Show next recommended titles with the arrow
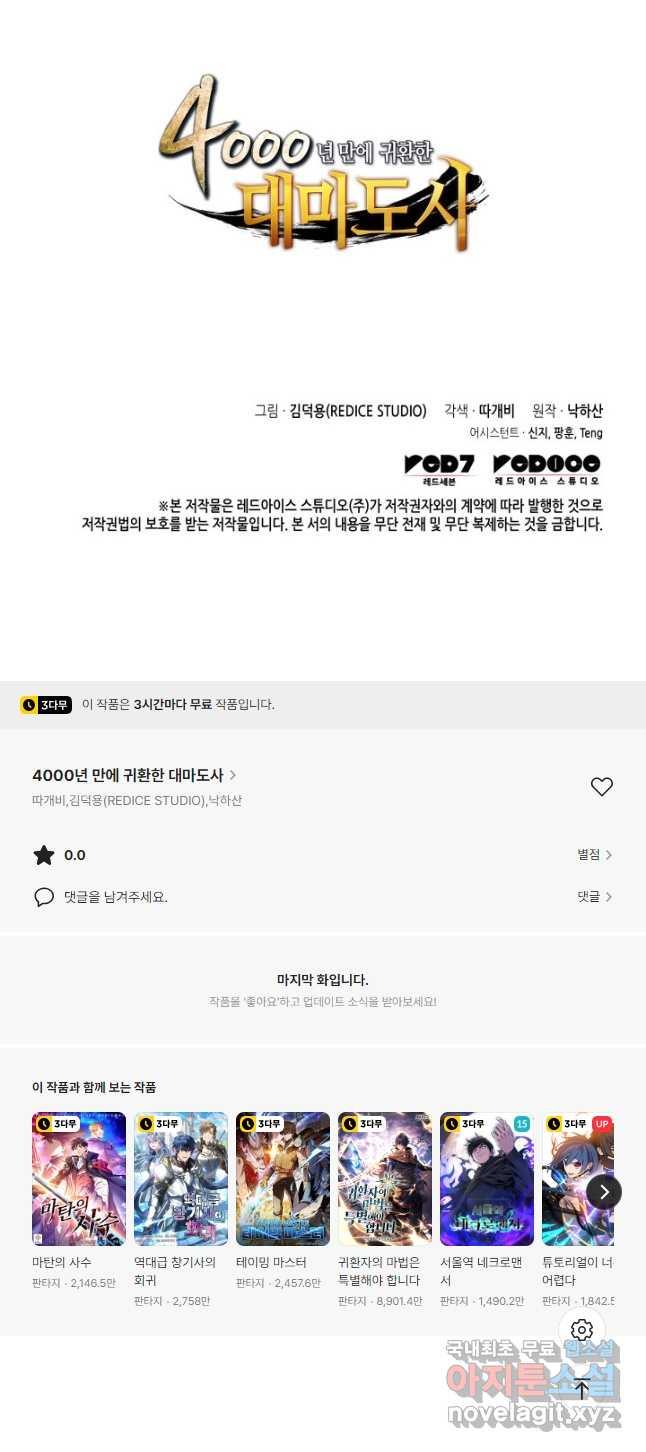This screenshot has width=646, height=1452. [x=604, y=1192]
